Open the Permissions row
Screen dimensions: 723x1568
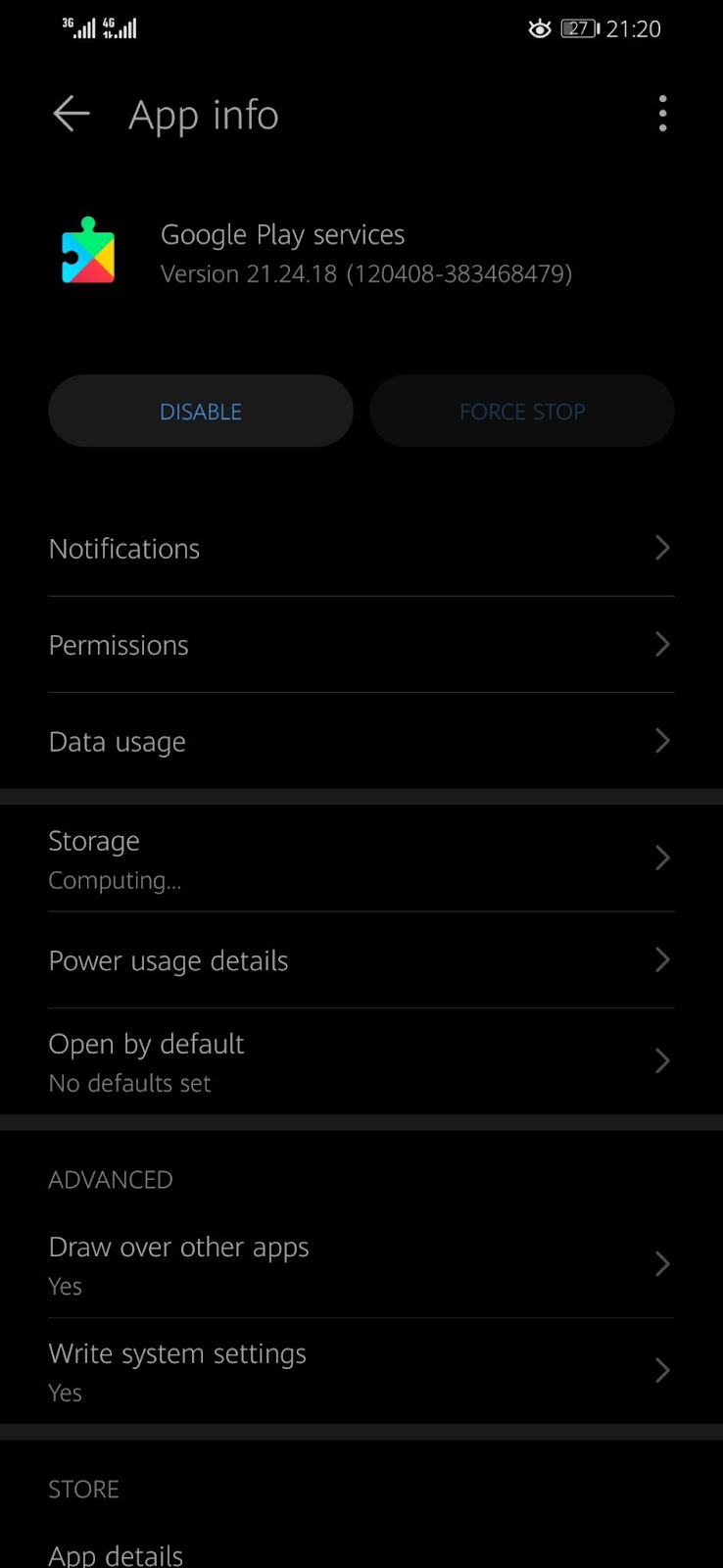tap(361, 645)
